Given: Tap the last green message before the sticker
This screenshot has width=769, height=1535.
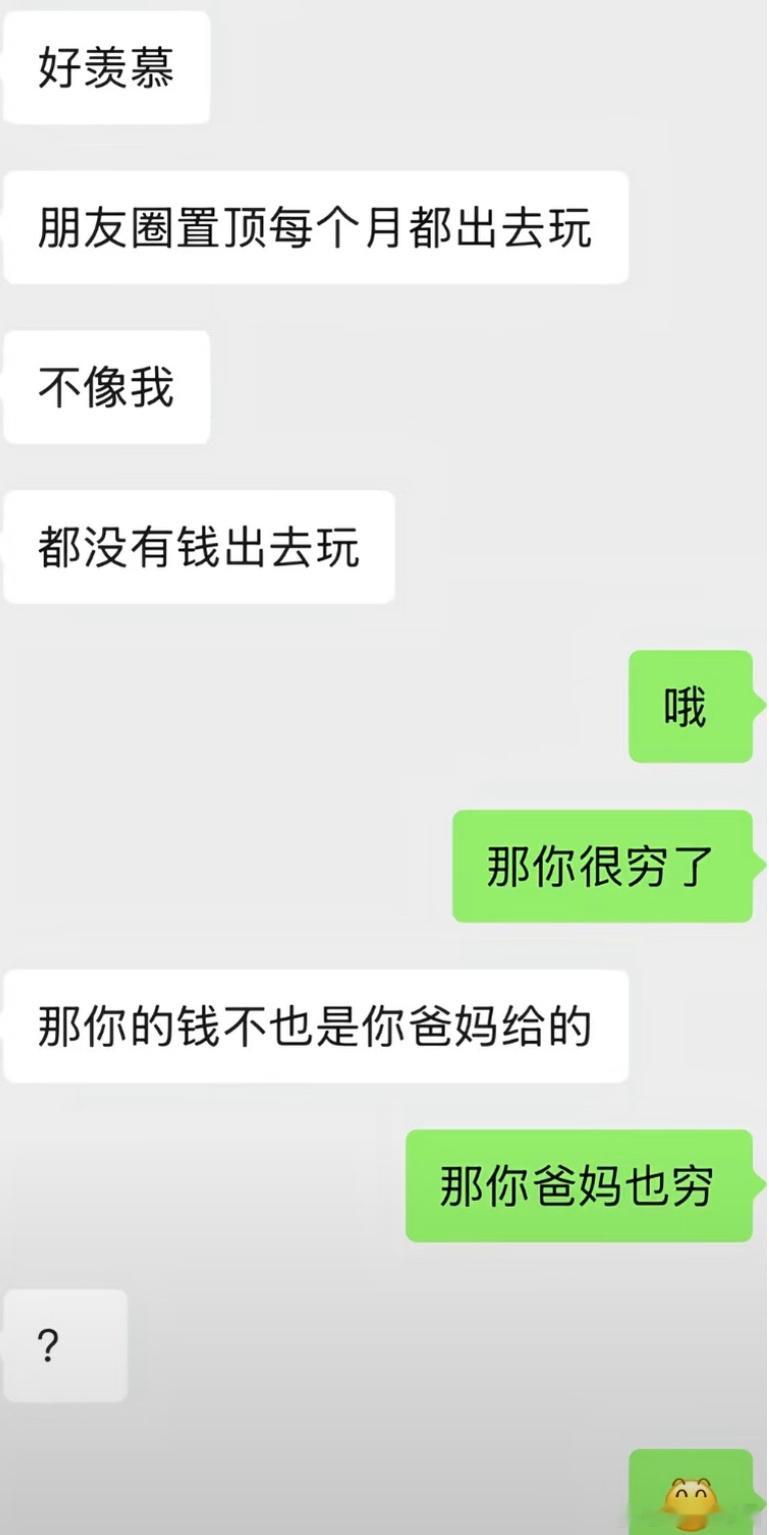Looking at the screenshot, I should [578, 1185].
